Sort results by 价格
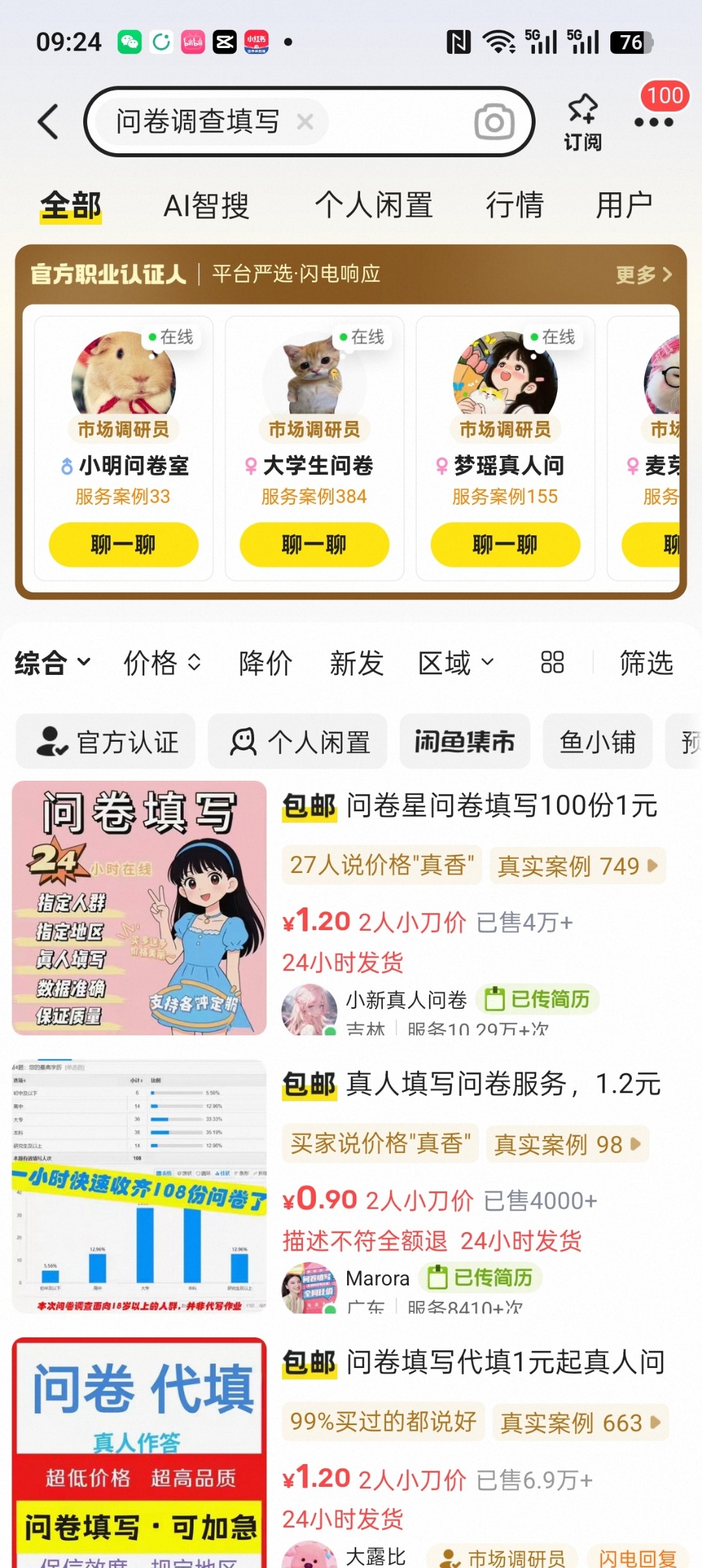The height and width of the screenshot is (1568, 702). pos(162,663)
